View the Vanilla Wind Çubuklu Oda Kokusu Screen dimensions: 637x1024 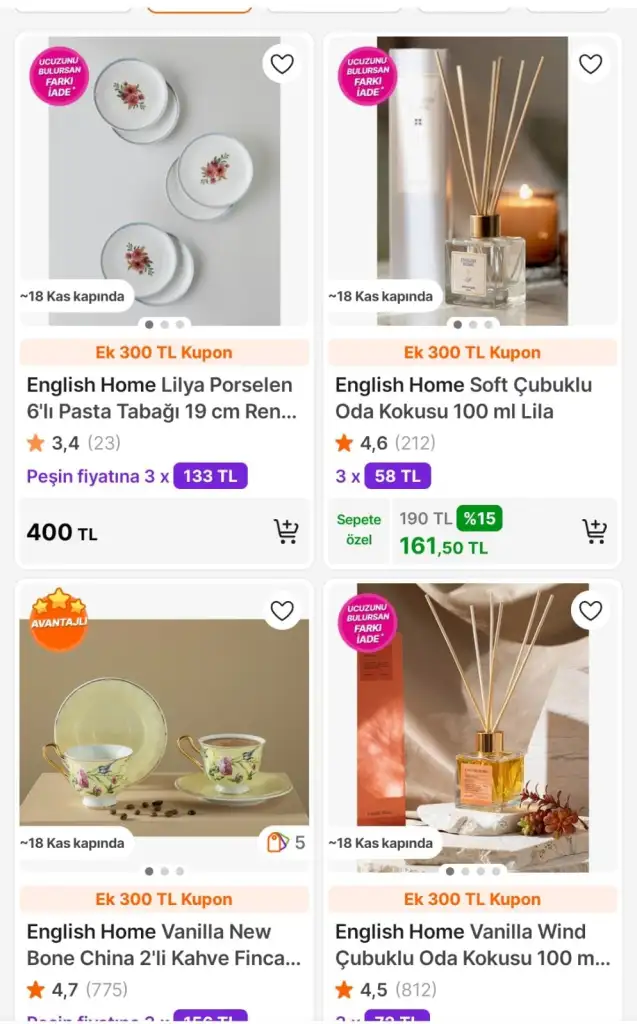click(x=472, y=944)
